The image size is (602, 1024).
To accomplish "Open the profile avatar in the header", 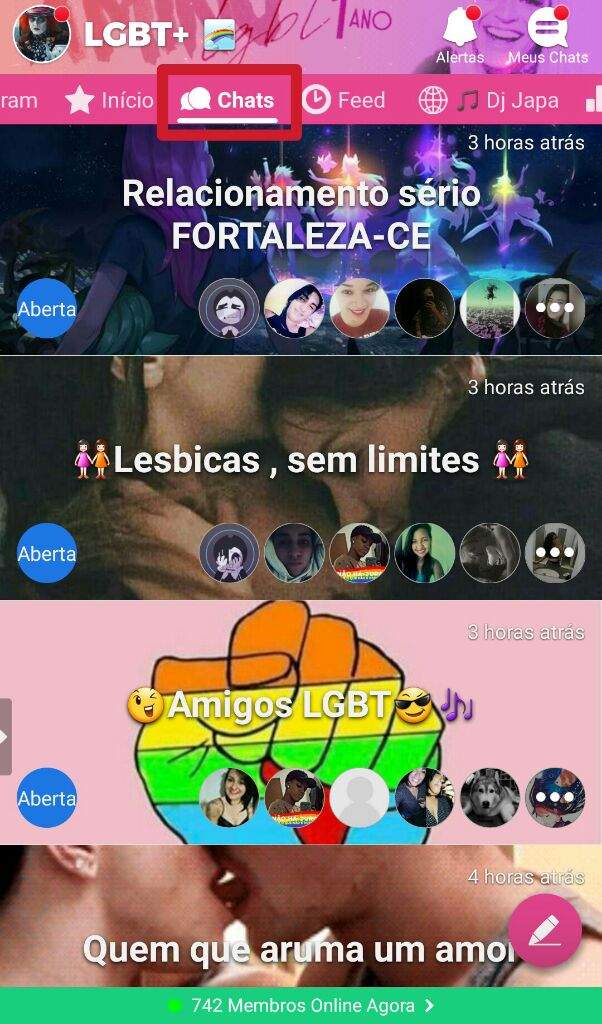I will pos(41,33).
